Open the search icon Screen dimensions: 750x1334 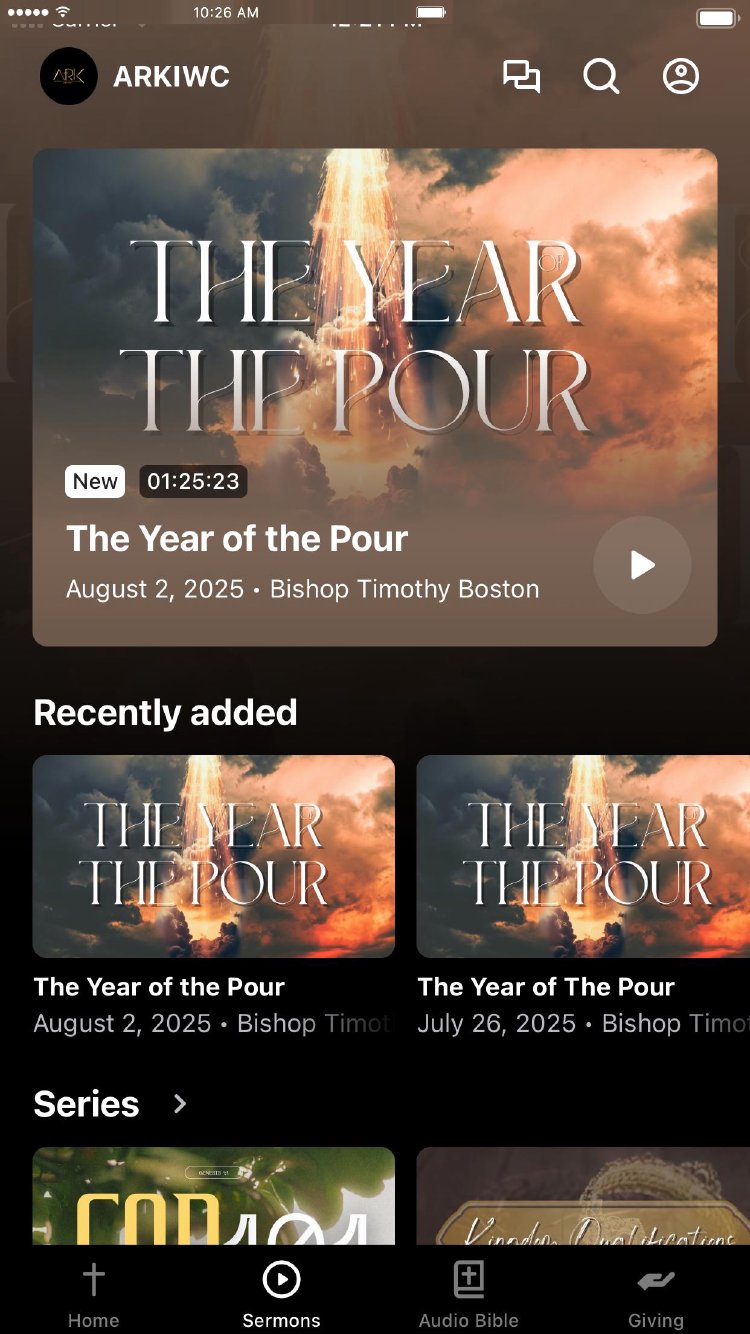(601, 77)
